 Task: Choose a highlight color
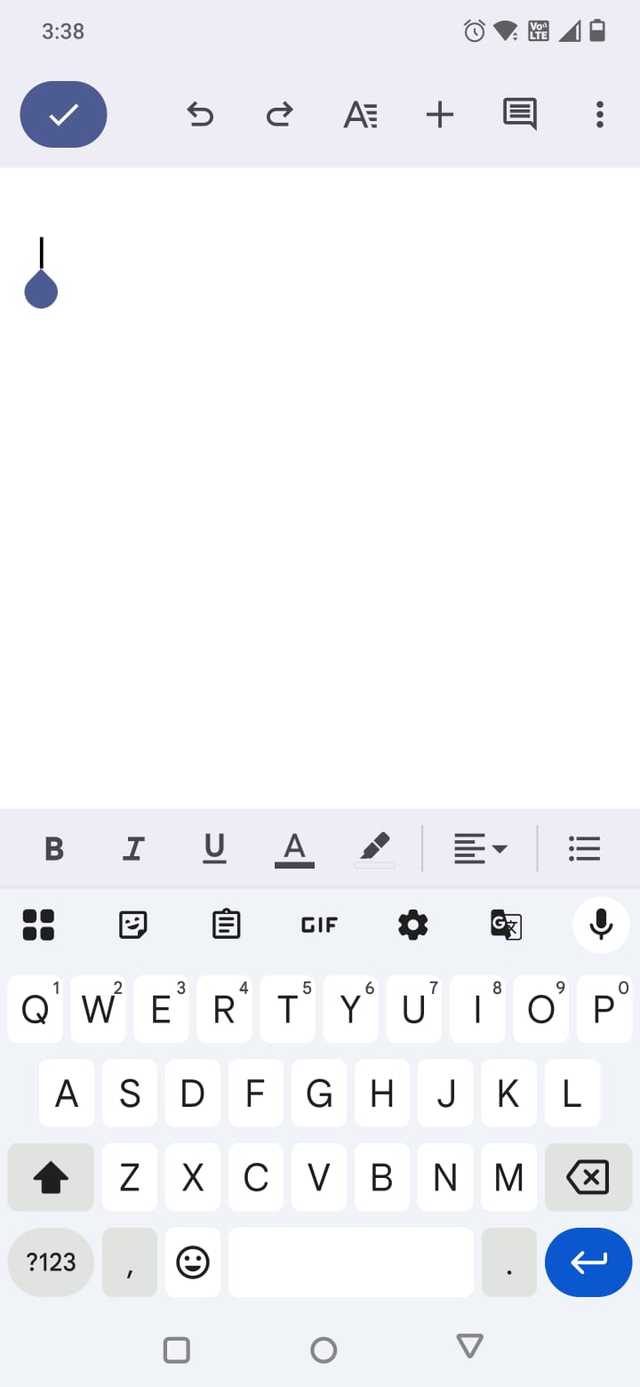(x=375, y=849)
